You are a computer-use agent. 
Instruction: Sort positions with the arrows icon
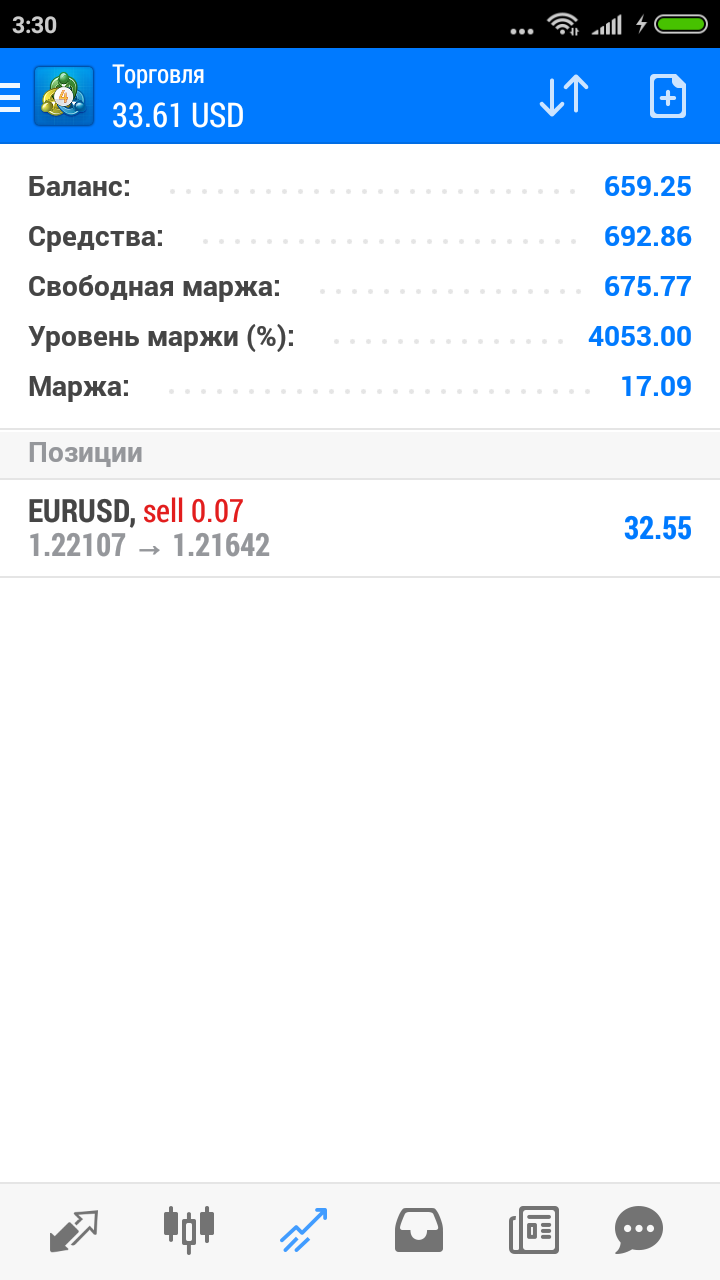564,97
